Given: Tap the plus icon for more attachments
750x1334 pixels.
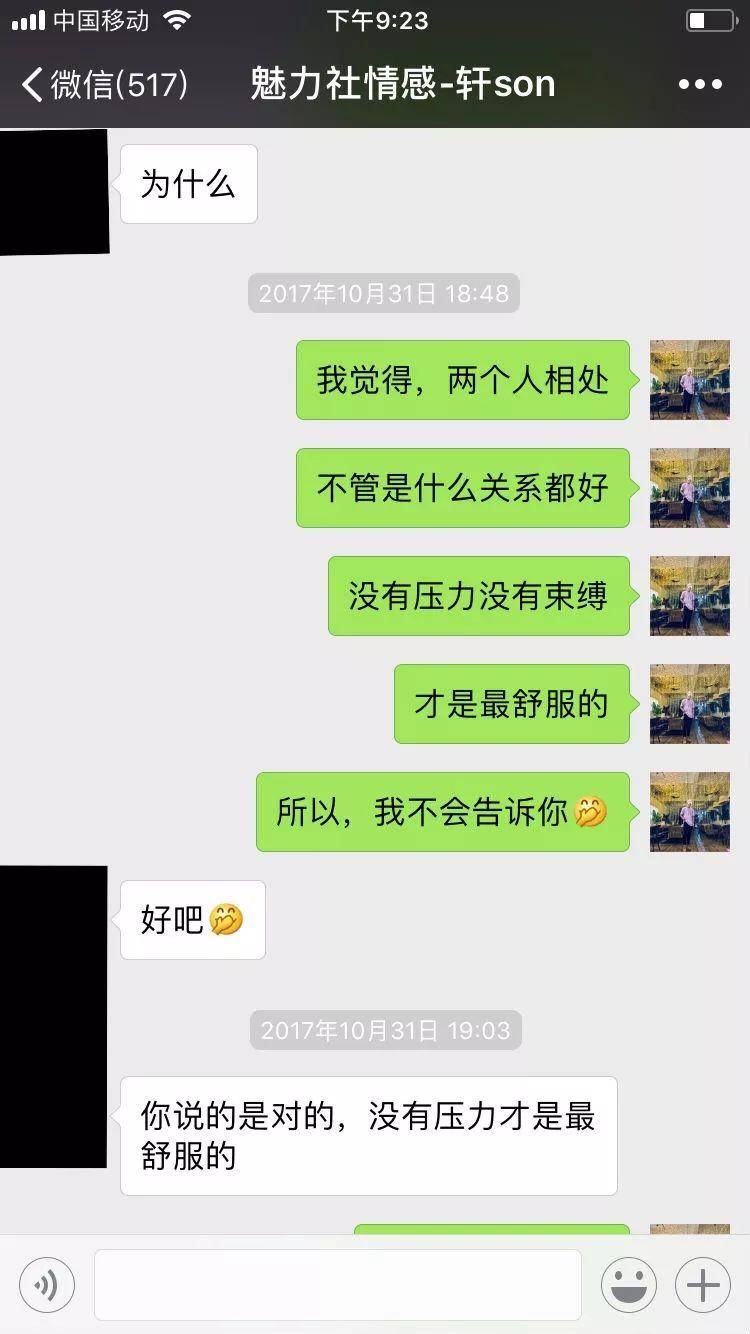Looking at the screenshot, I should click(x=702, y=1284).
